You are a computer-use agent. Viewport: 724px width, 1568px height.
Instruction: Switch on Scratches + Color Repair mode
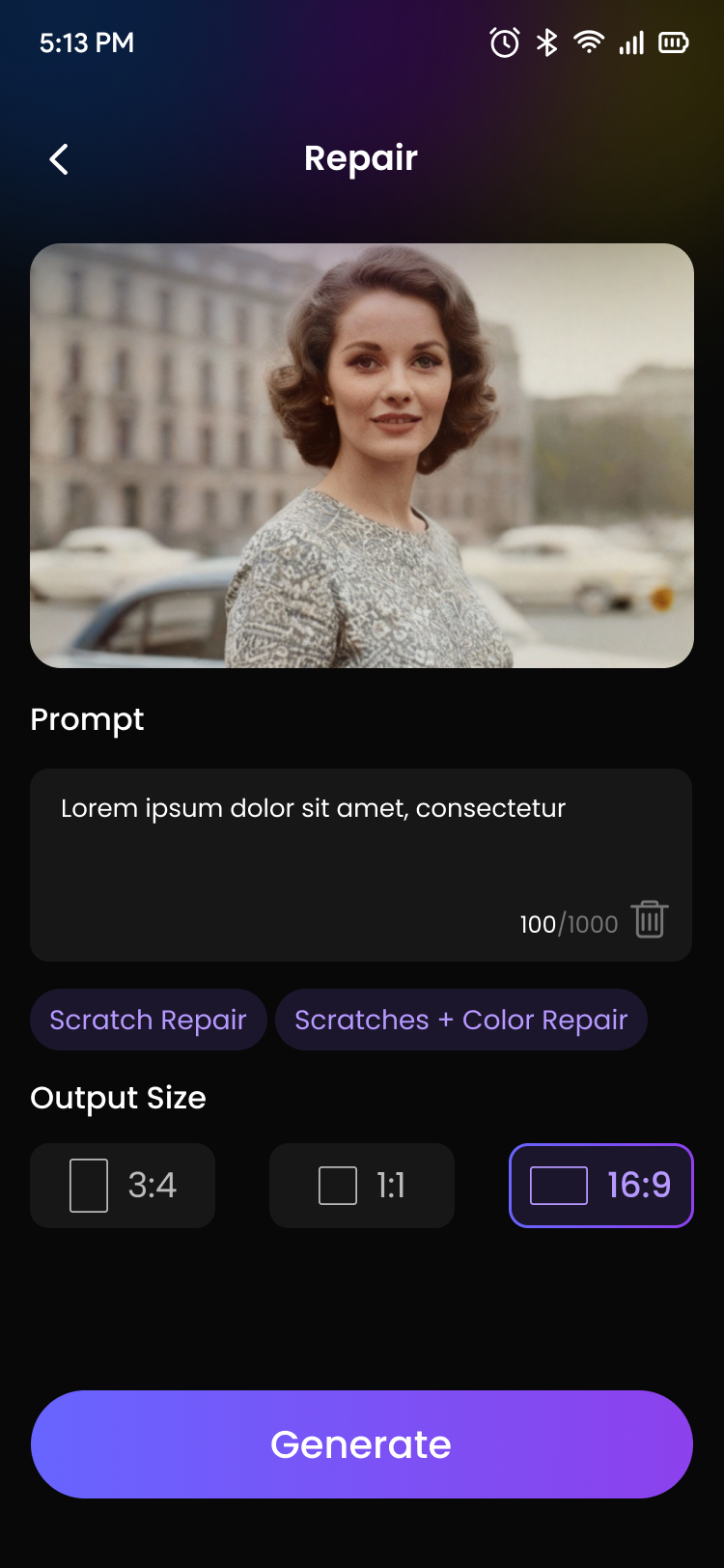461,1020
